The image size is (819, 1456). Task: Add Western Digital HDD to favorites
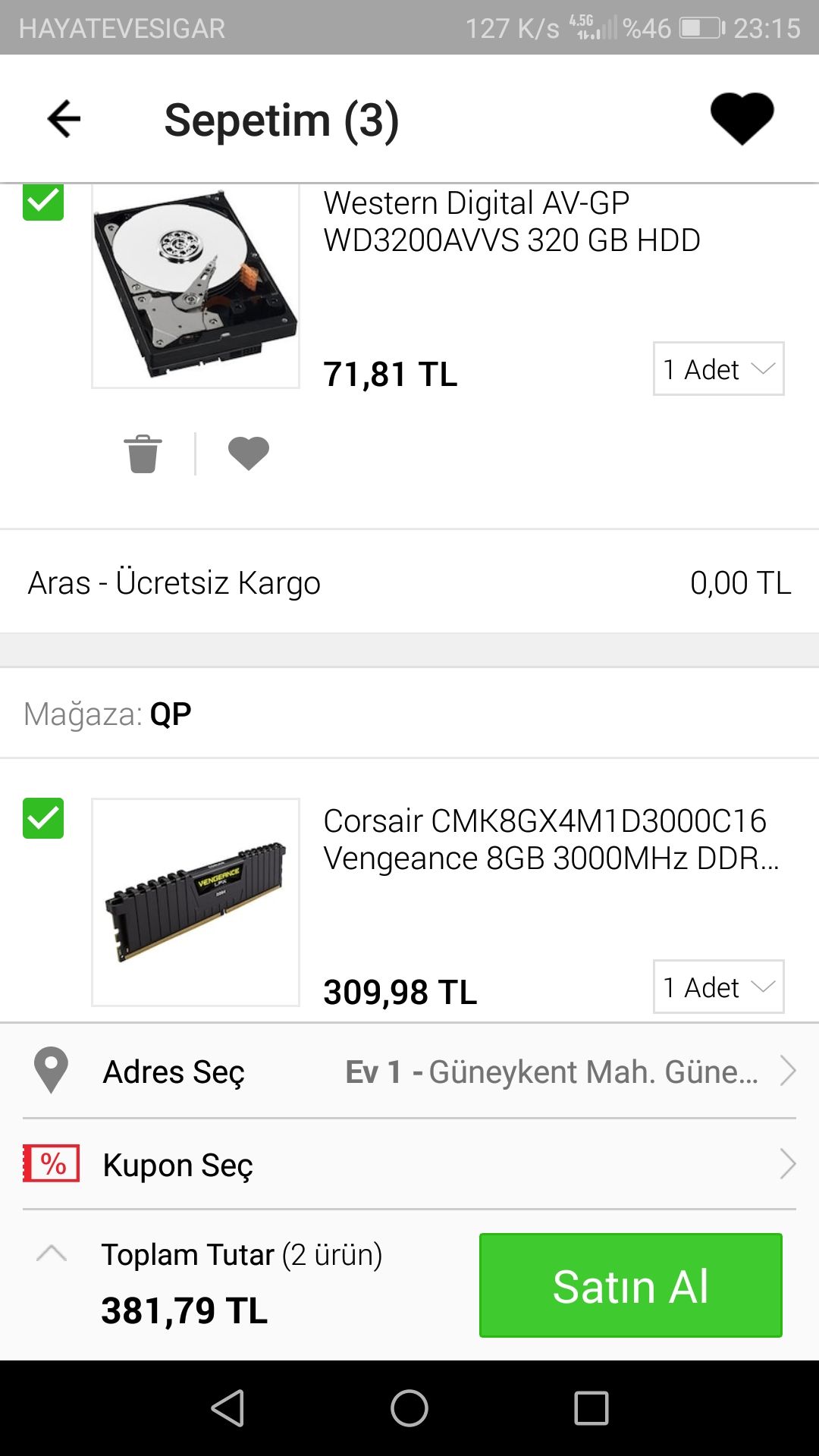click(x=249, y=453)
